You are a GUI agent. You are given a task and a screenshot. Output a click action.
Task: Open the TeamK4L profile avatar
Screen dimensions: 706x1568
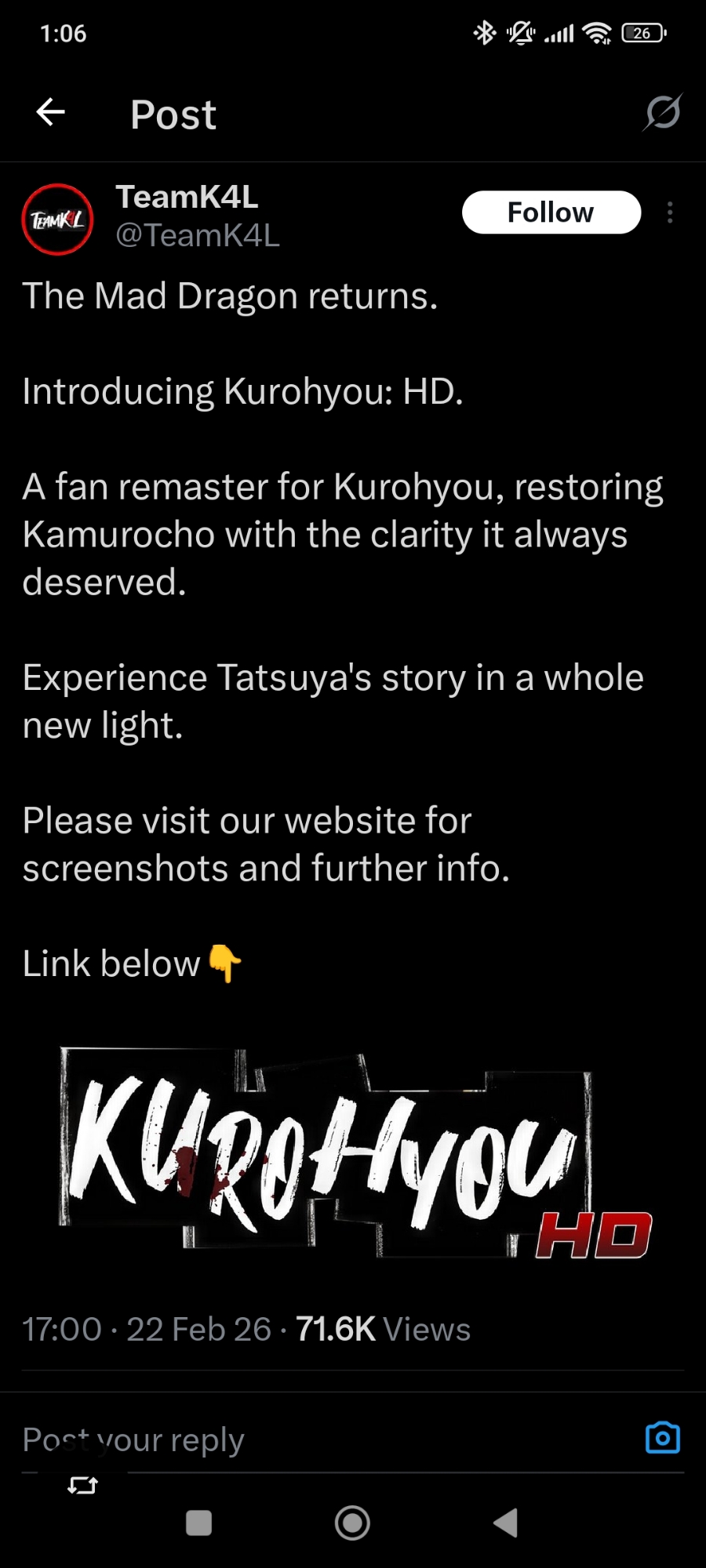click(x=57, y=220)
